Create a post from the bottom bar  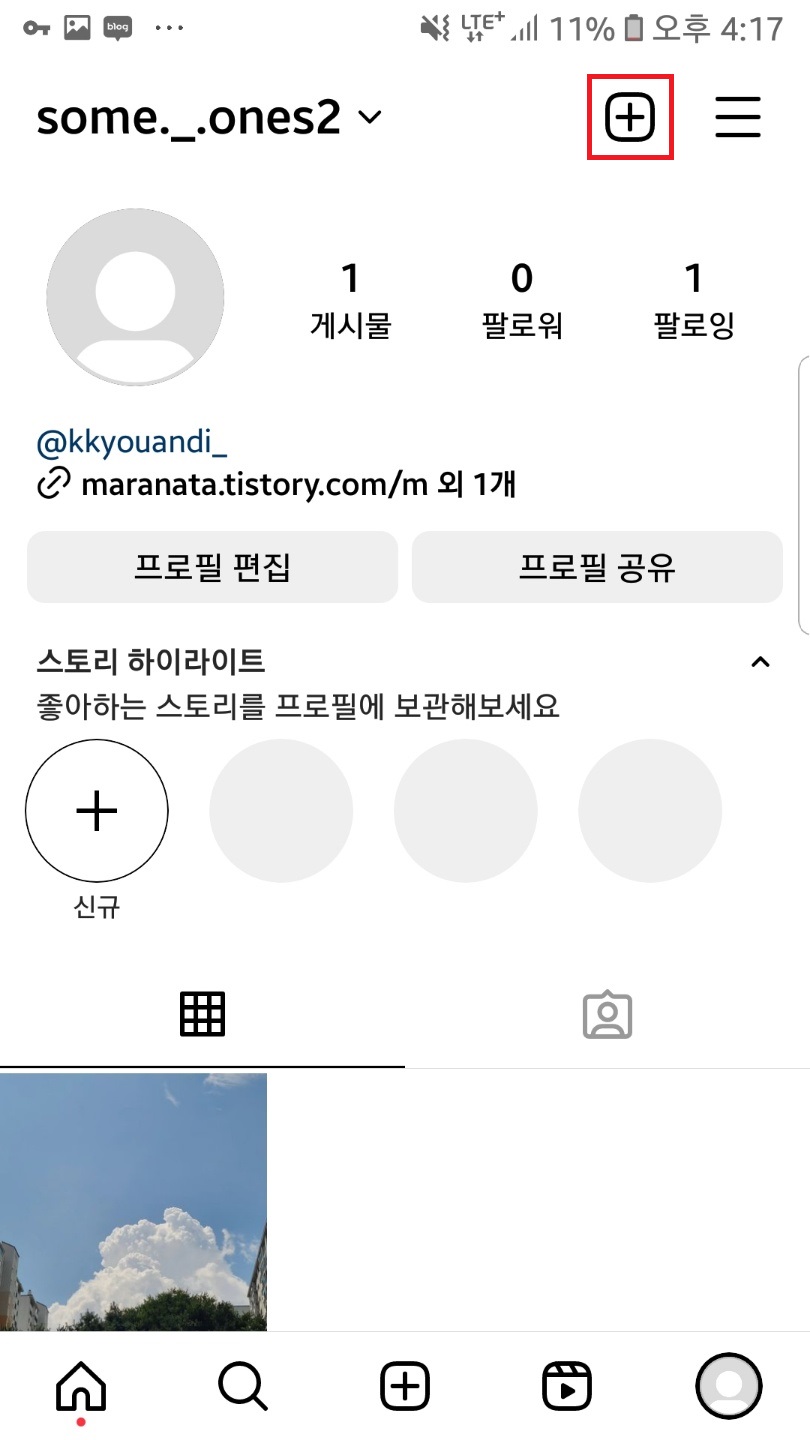(x=405, y=1387)
